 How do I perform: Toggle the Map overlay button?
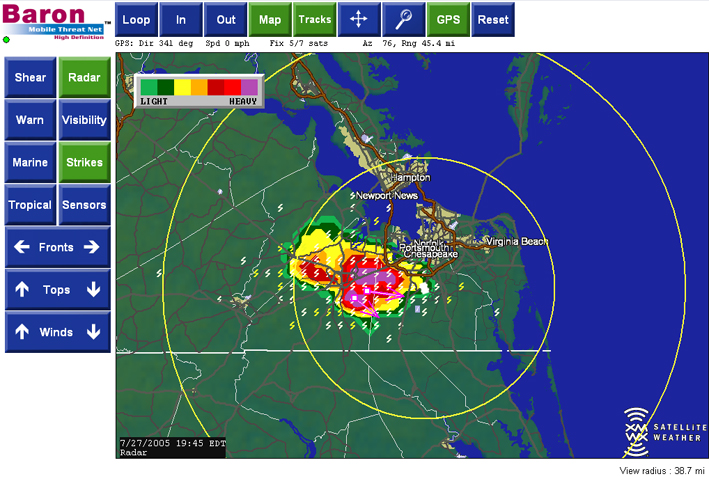point(270,19)
